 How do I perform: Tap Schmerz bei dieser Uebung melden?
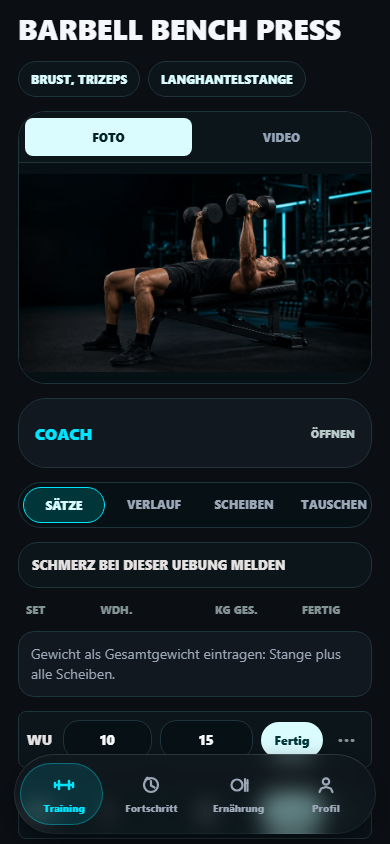pyautogui.click(x=195, y=565)
